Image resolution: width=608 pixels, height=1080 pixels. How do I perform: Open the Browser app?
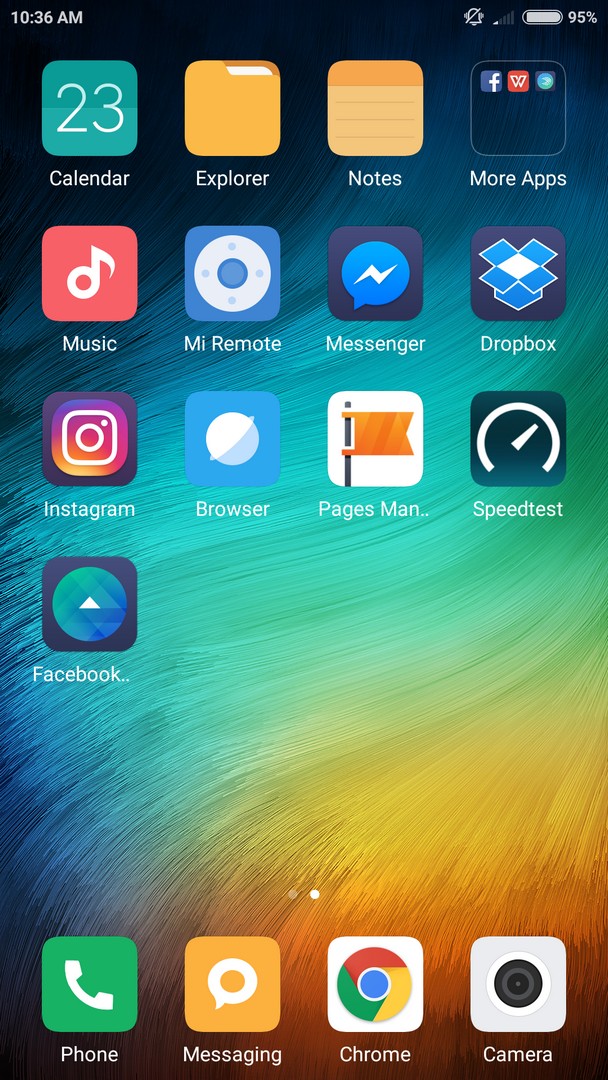coord(232,438)
